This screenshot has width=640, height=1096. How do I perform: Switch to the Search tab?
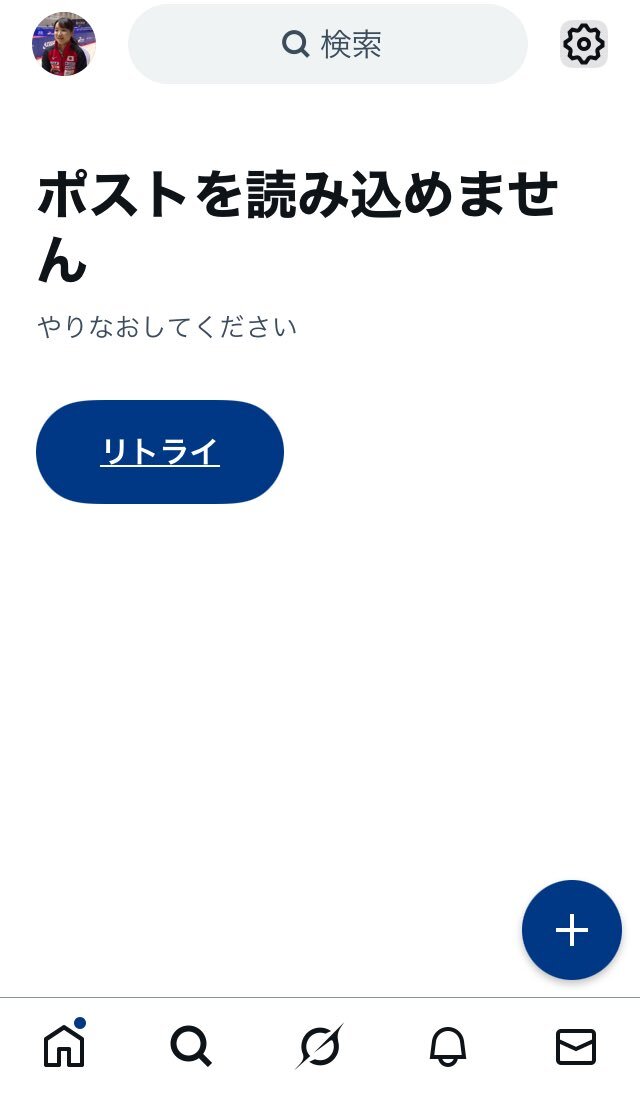191,1047
